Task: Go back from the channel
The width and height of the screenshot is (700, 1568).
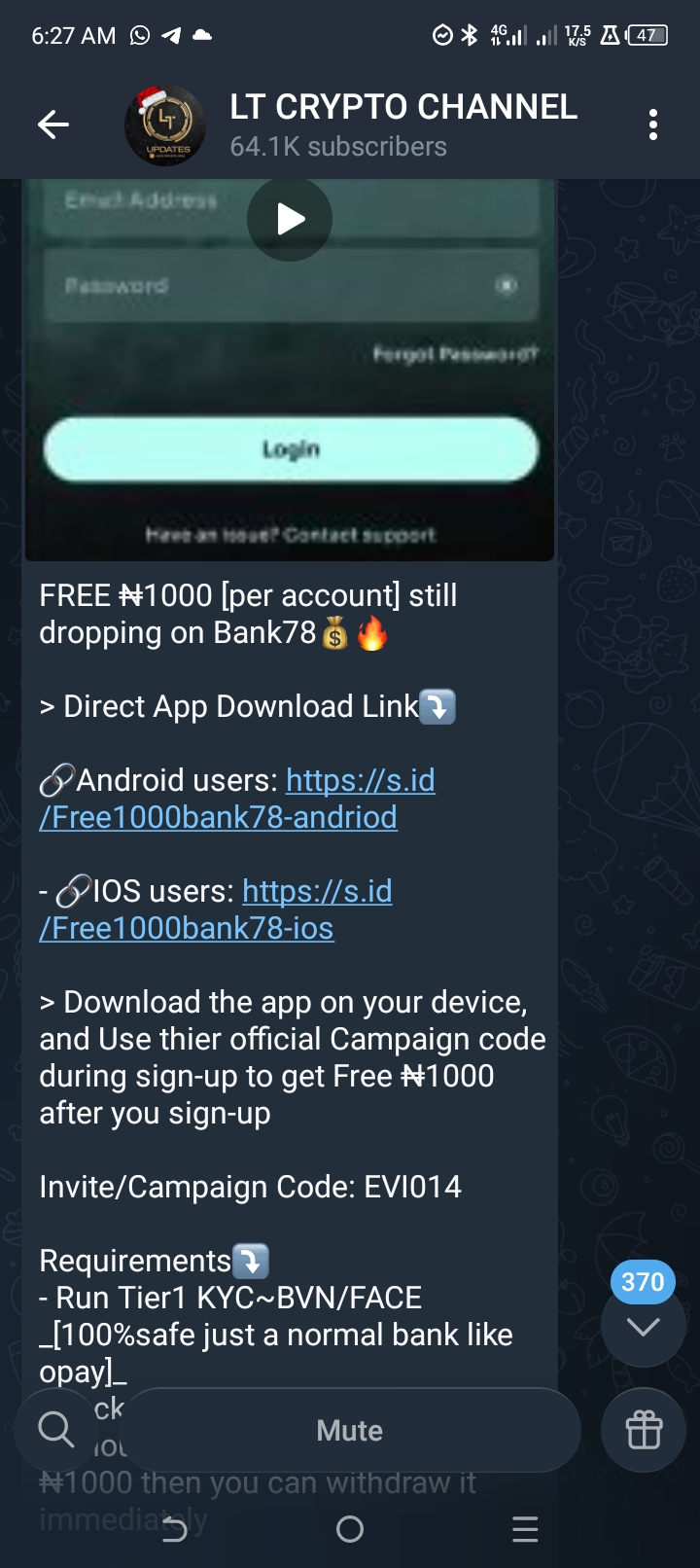Action: pos(53,125)
